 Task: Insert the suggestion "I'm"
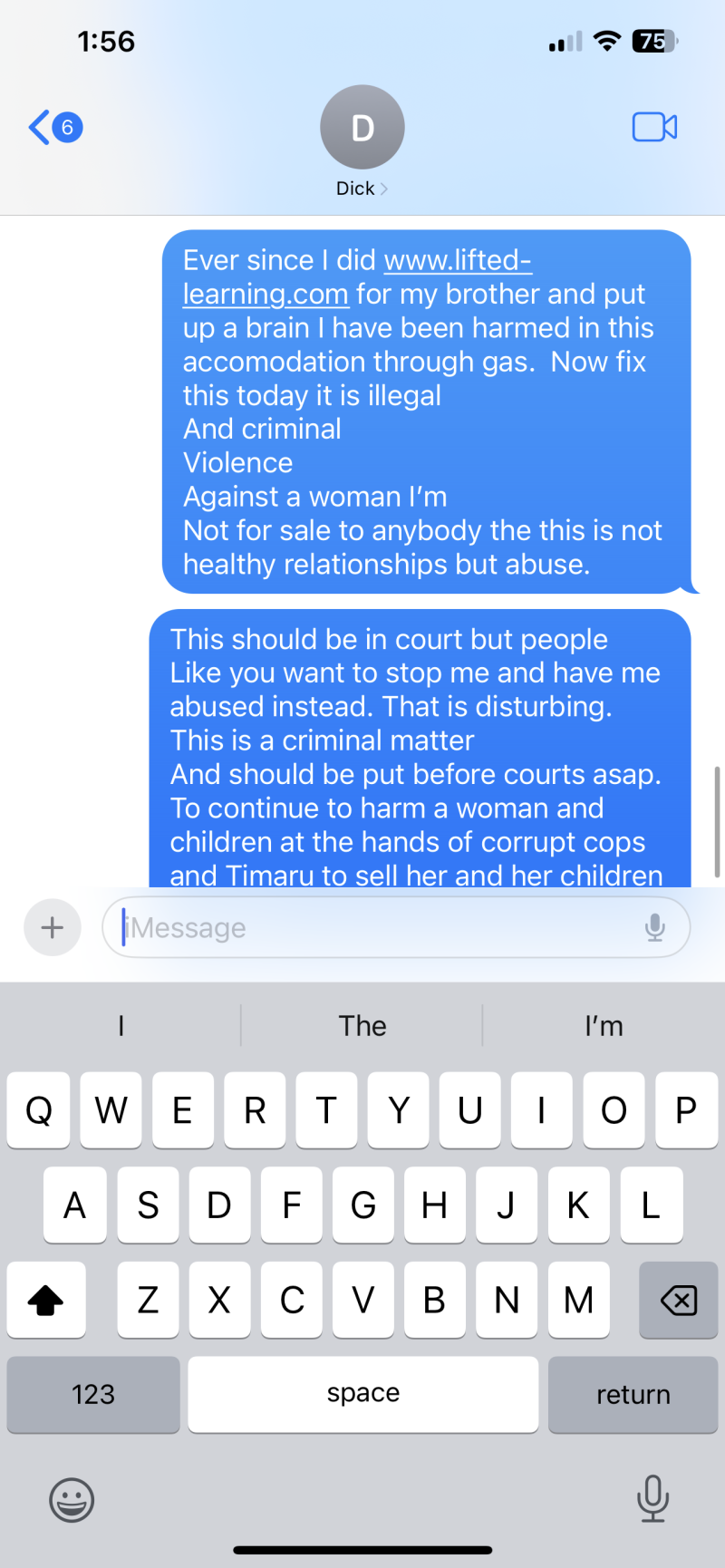pyautogui.click(x=604, y=1026)
